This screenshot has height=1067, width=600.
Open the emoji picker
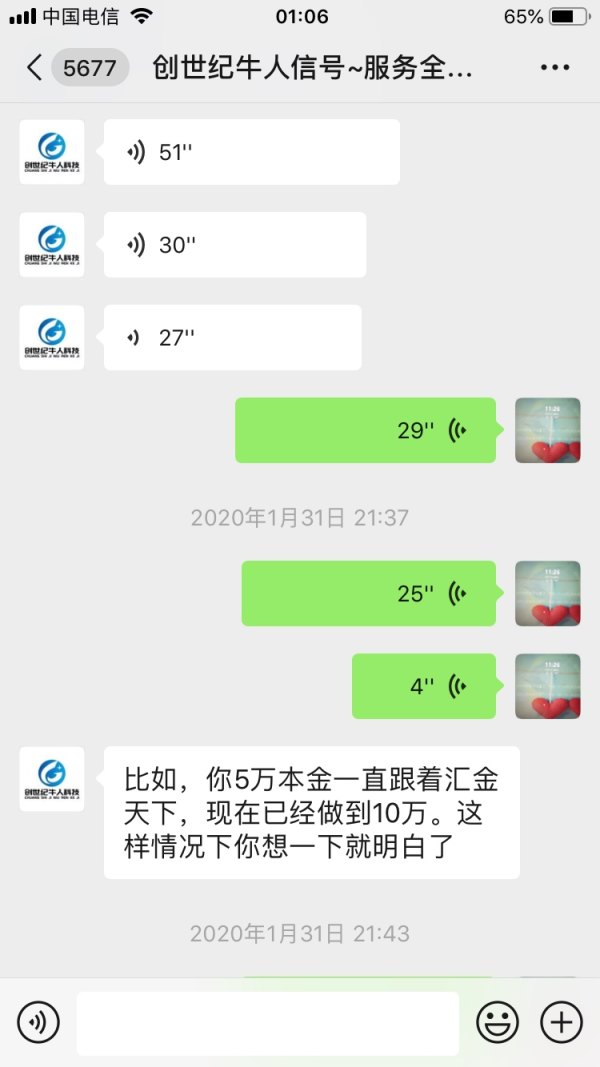[x=497, y=1022]
